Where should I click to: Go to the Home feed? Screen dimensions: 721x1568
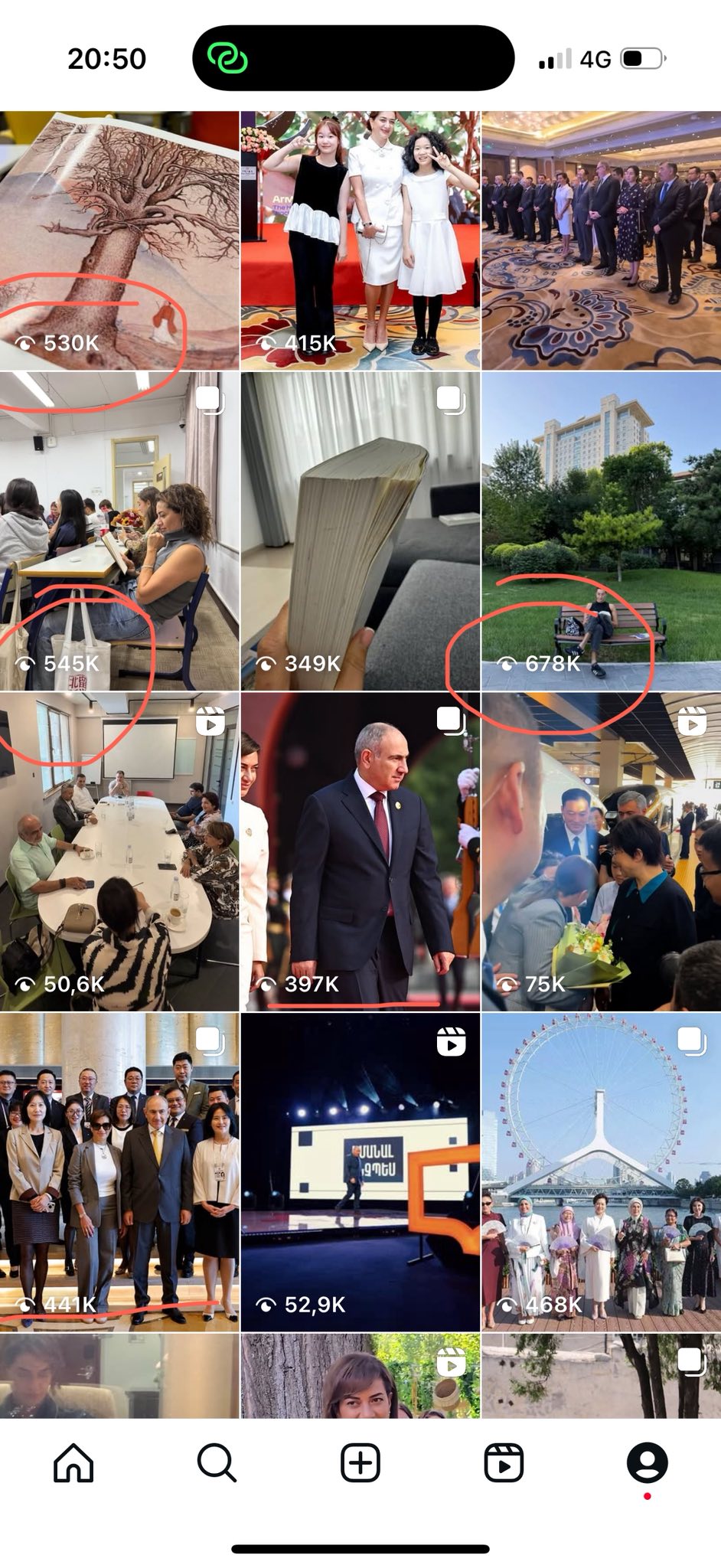coord(73,1463)
